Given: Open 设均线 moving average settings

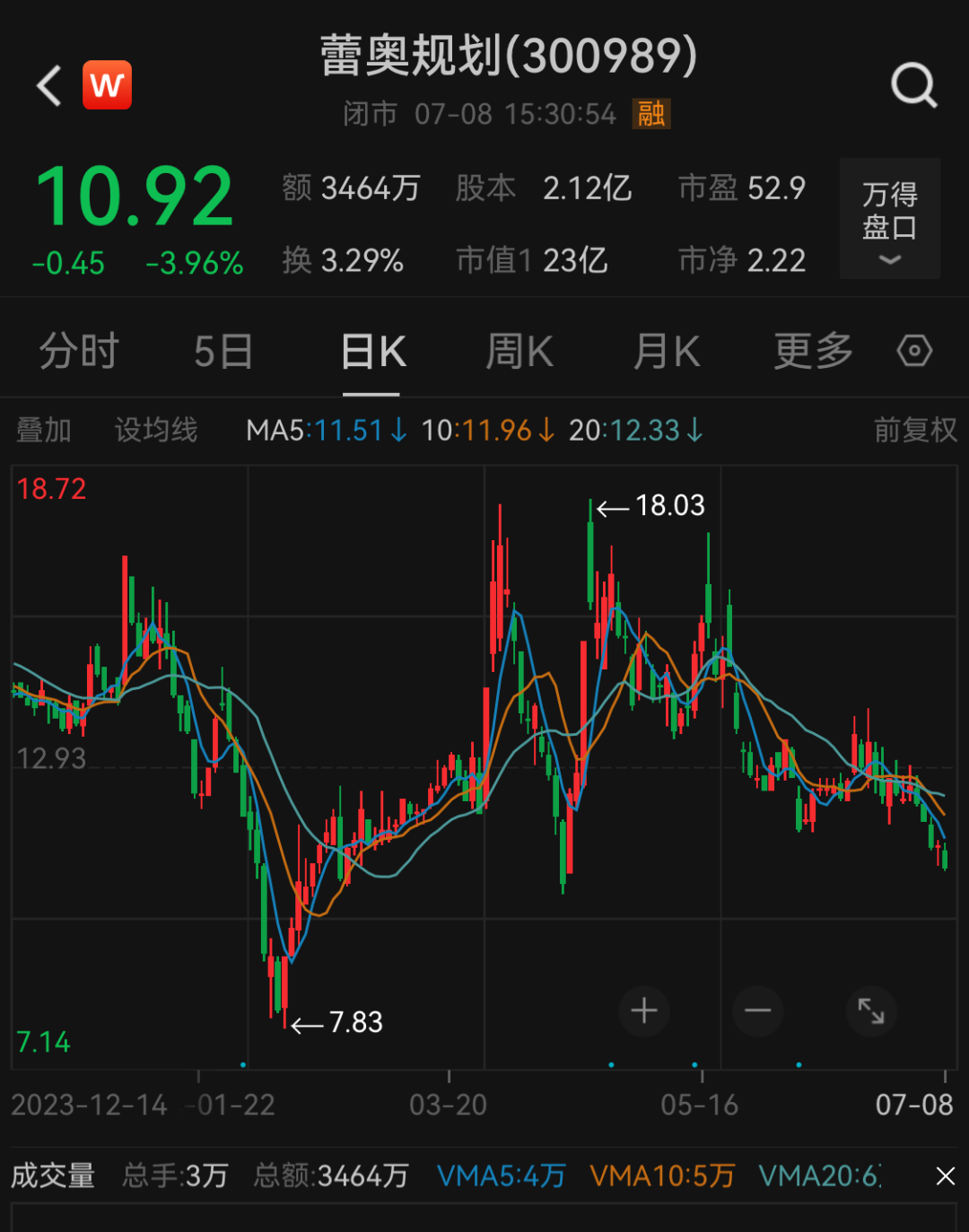Looking at the screenshot, I should [x=156, y=431].
